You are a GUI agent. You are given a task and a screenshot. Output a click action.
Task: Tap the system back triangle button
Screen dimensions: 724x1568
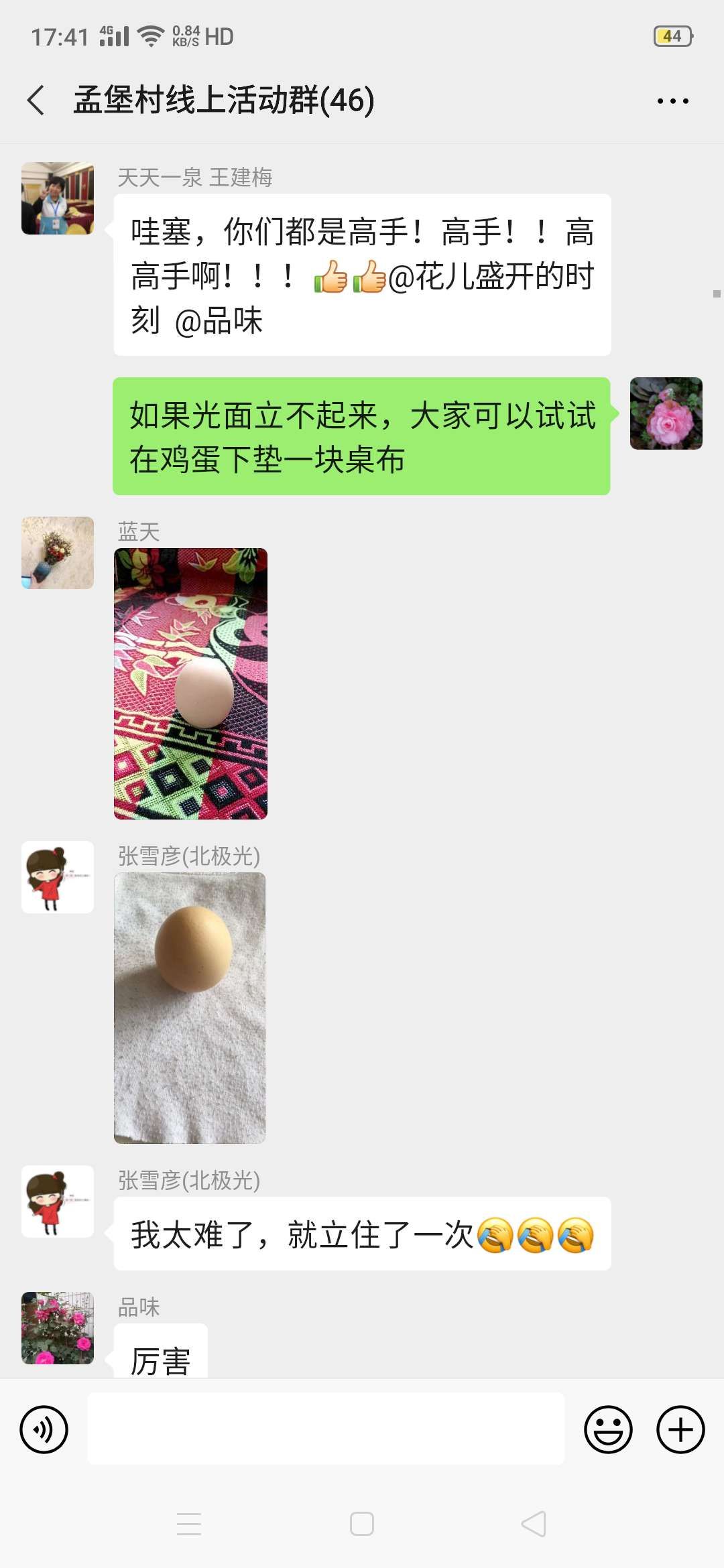point(534,1524)
